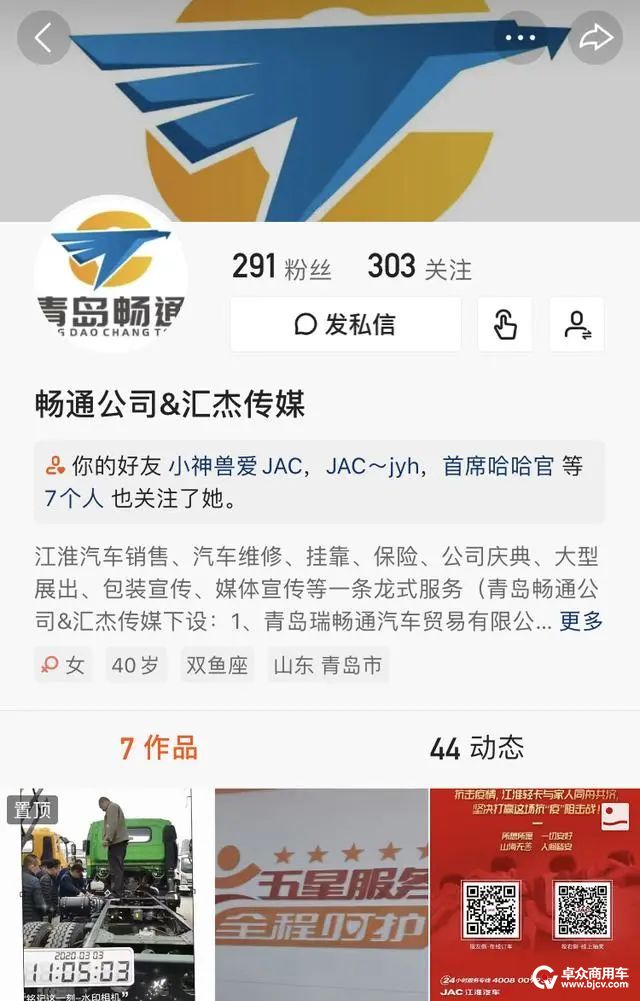
Task: See the 7个人 mutual followers
Action: 74,498
